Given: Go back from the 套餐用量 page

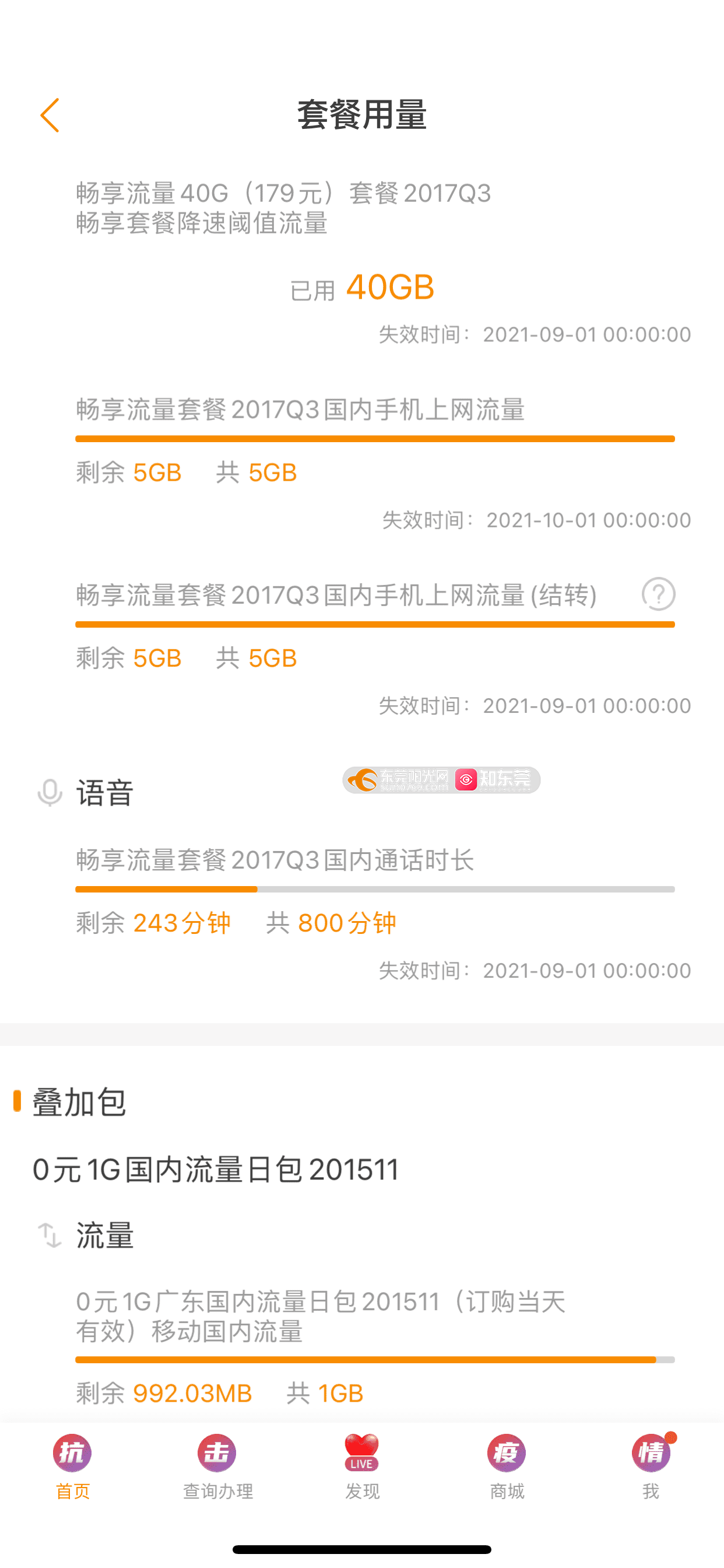Looking at the screenshot, I should point(50,115).
